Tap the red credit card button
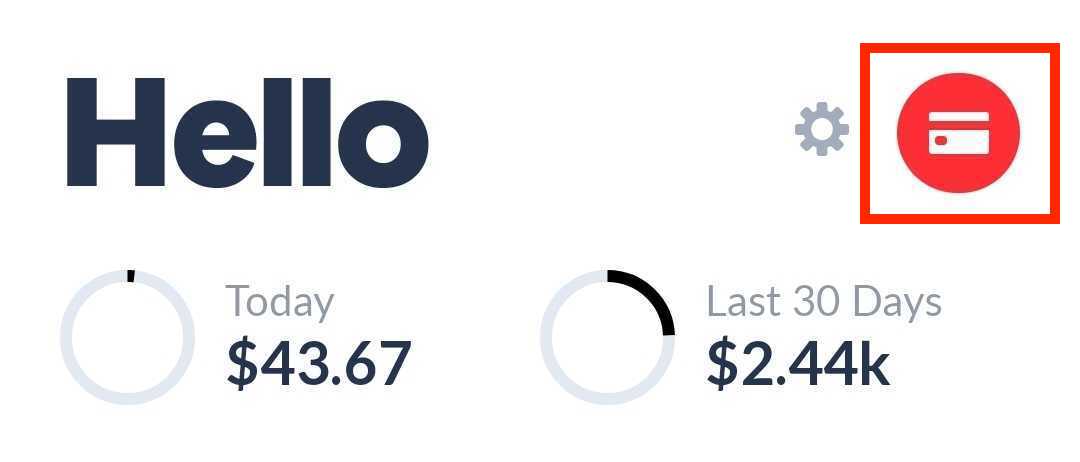The image size is (1080, 462). coord(958,131)
